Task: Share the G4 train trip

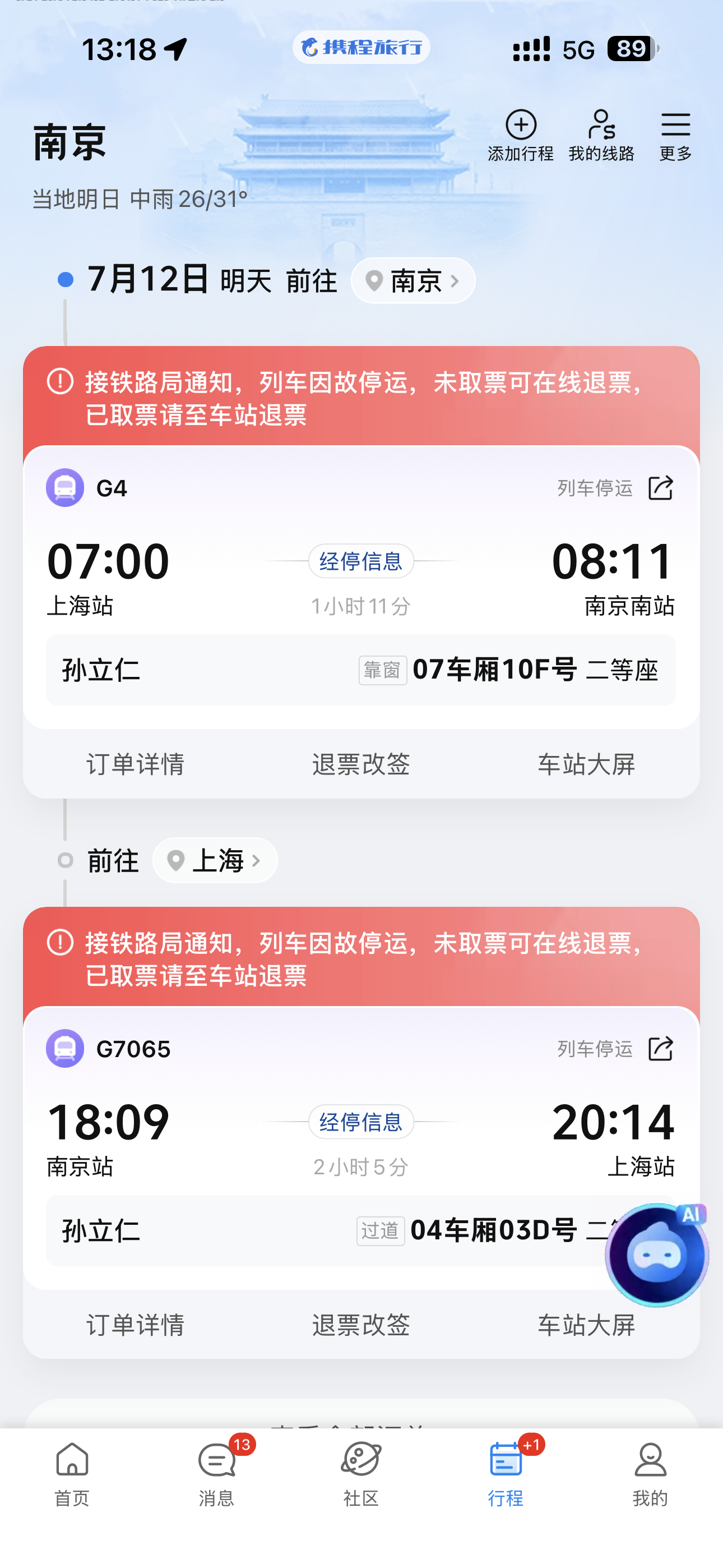Action: (660, 487)
